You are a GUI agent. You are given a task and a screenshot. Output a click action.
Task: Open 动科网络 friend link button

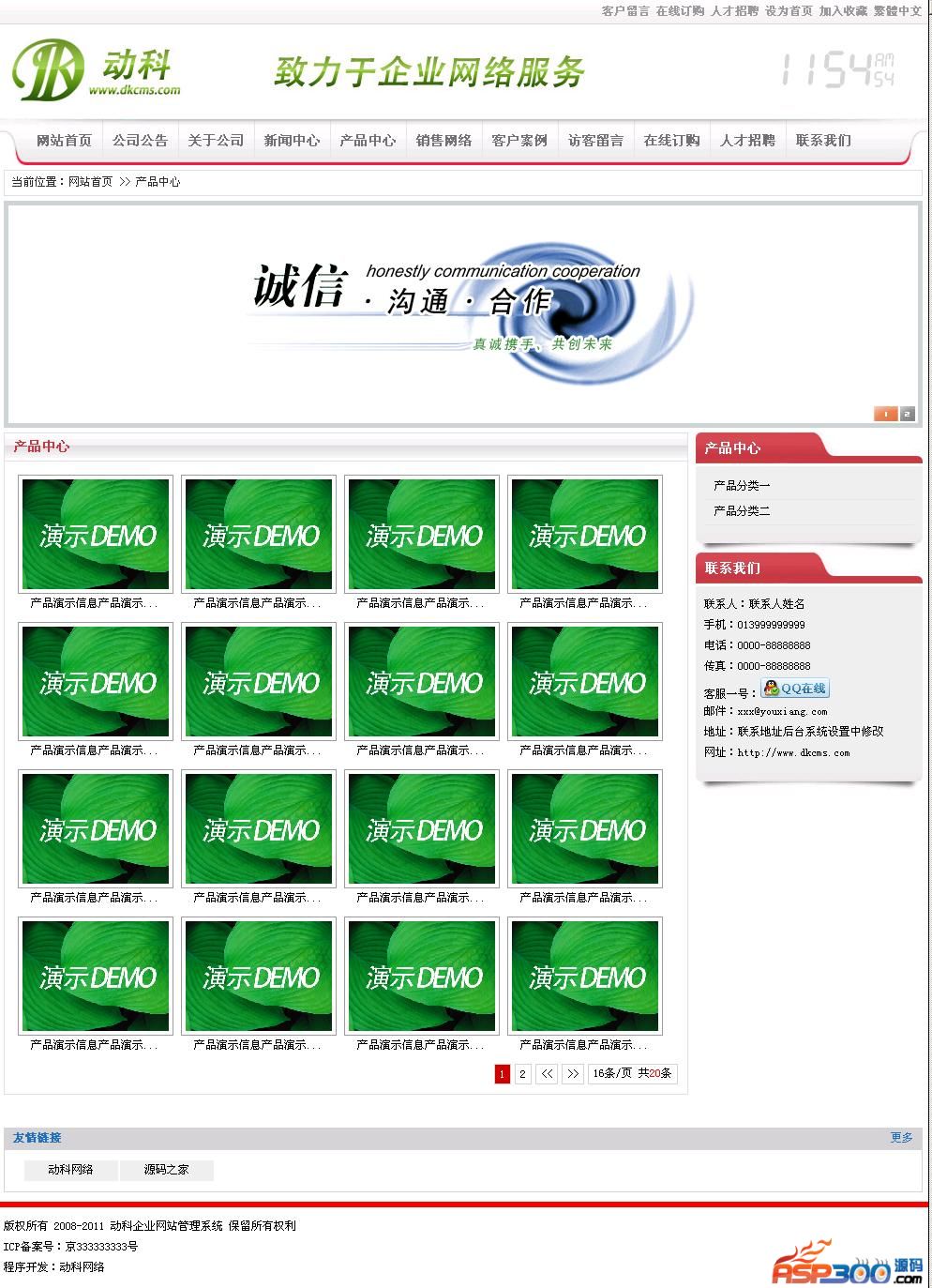(71, 1170)
